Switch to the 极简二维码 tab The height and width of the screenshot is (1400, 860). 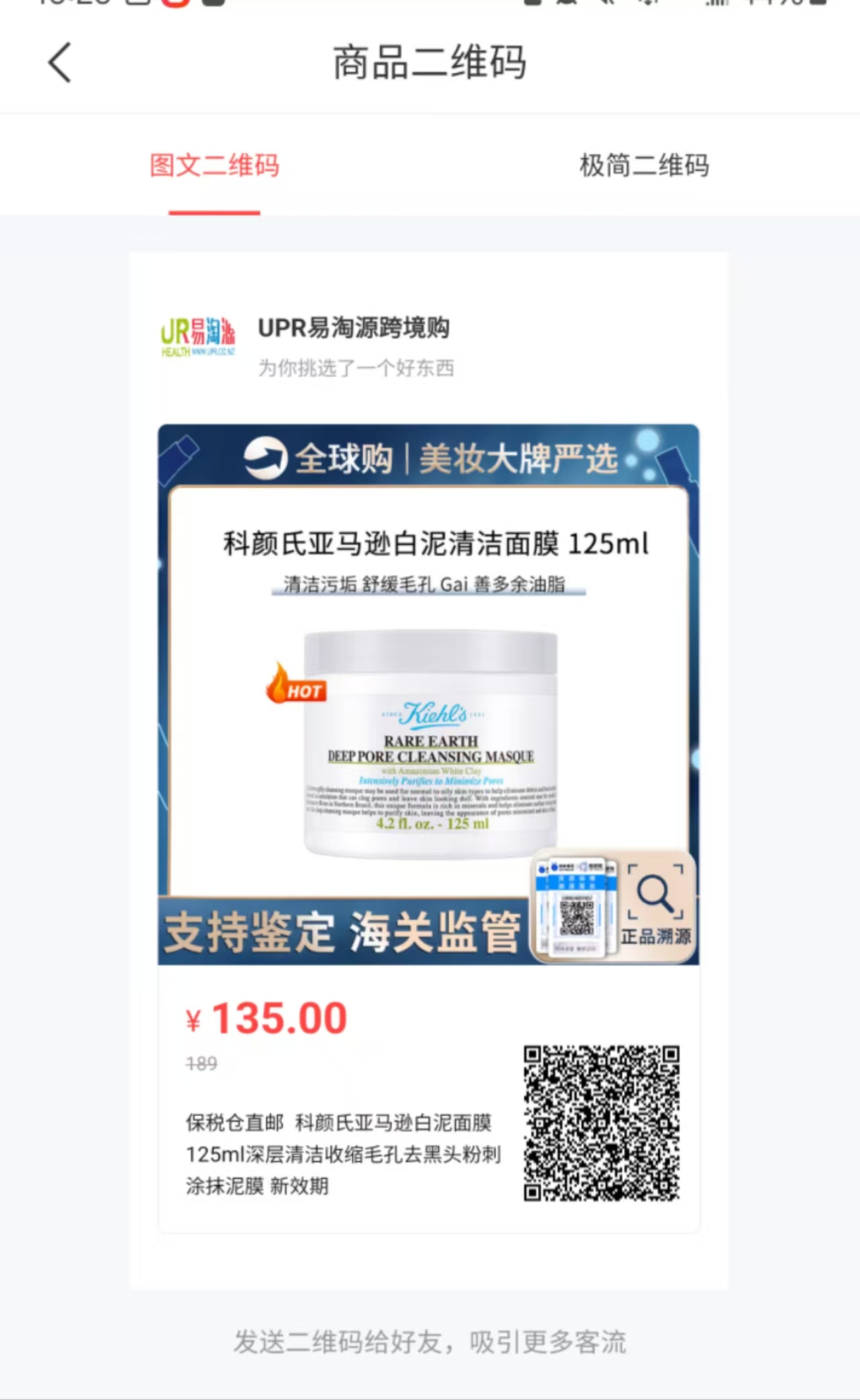pyautogui.click(x=644, y=165)
